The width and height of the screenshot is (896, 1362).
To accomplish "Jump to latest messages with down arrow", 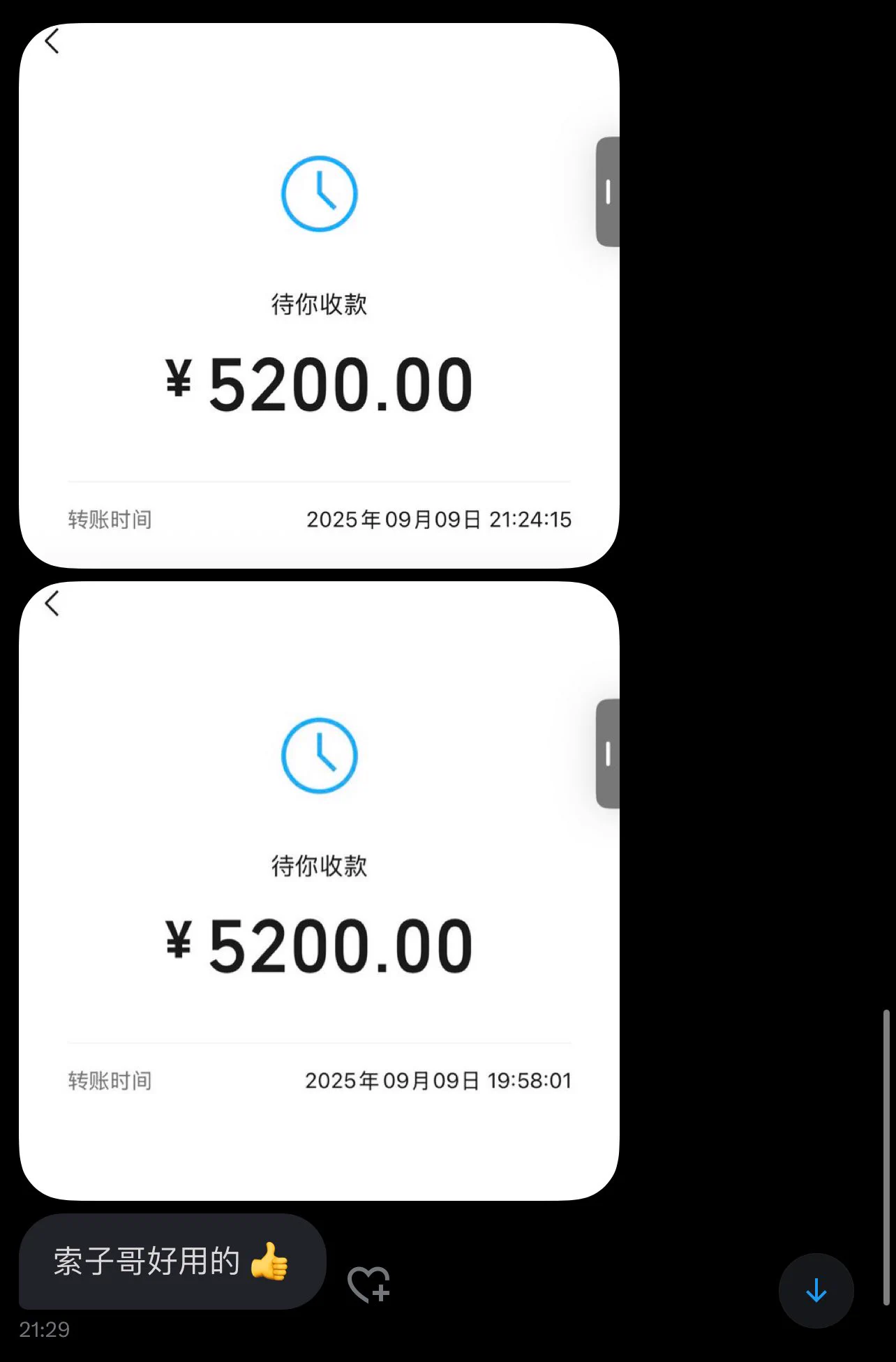I will coord(816,1290).
